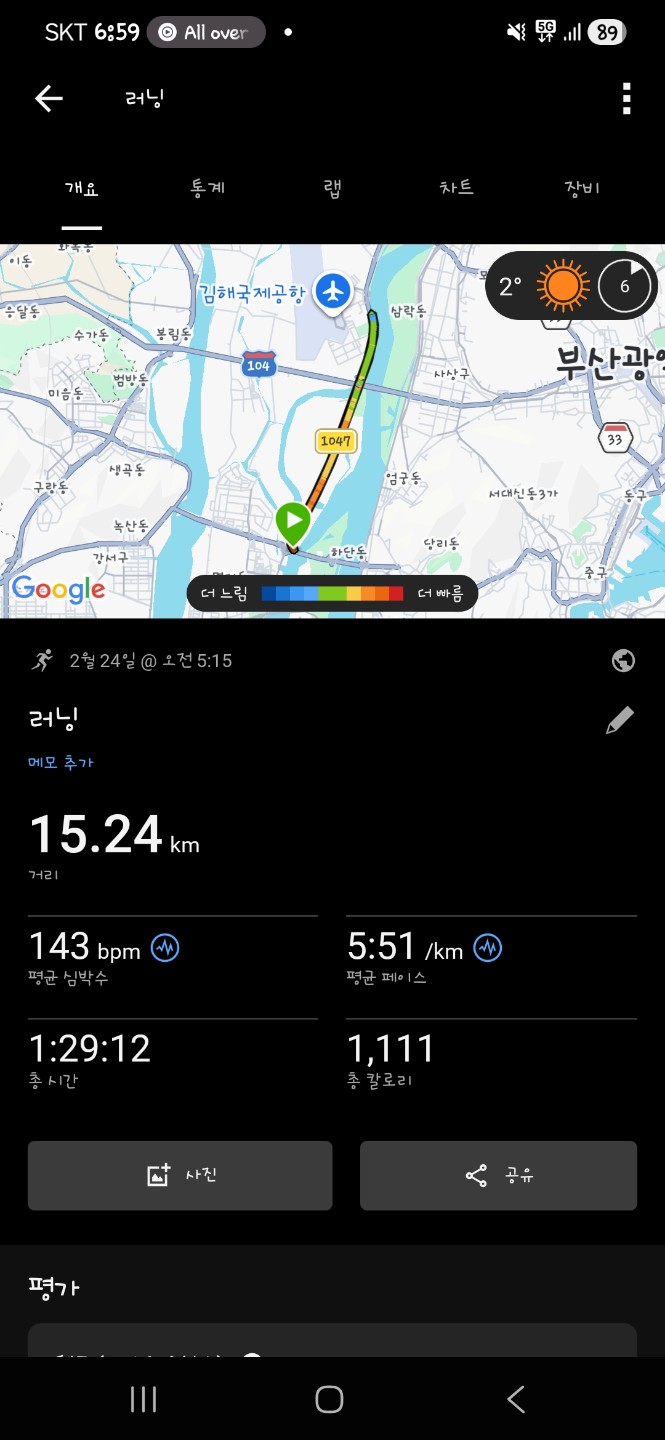Switch to the 통계 tab

click(x=207, y=188)
